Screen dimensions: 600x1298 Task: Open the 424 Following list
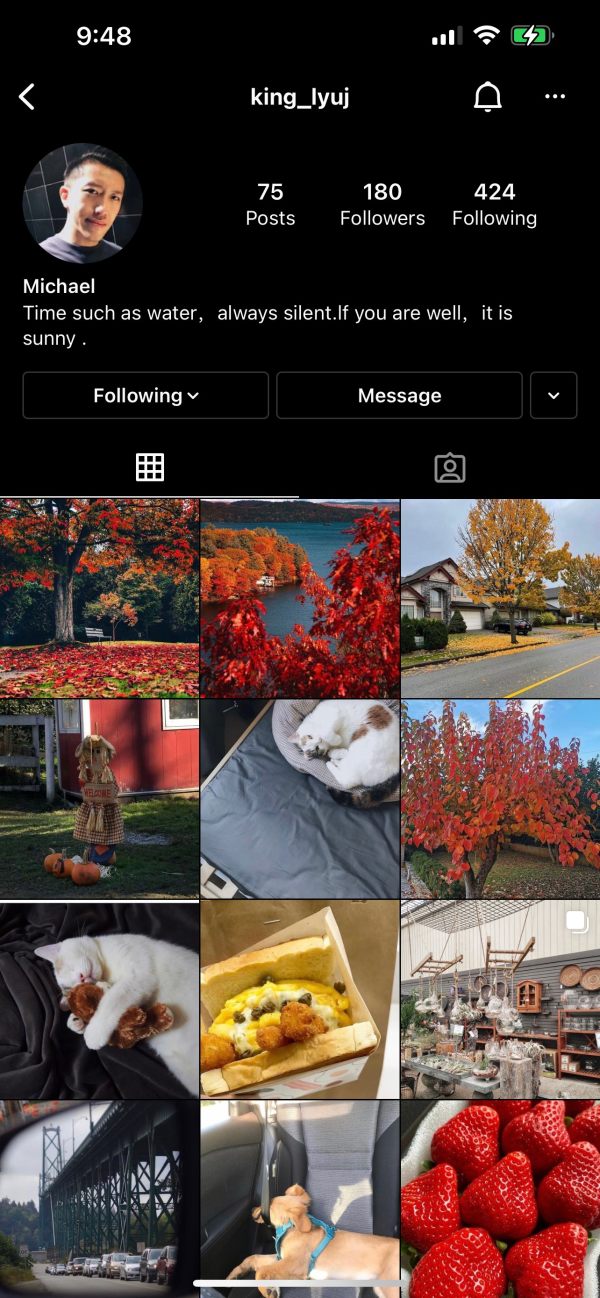[494, 204]
